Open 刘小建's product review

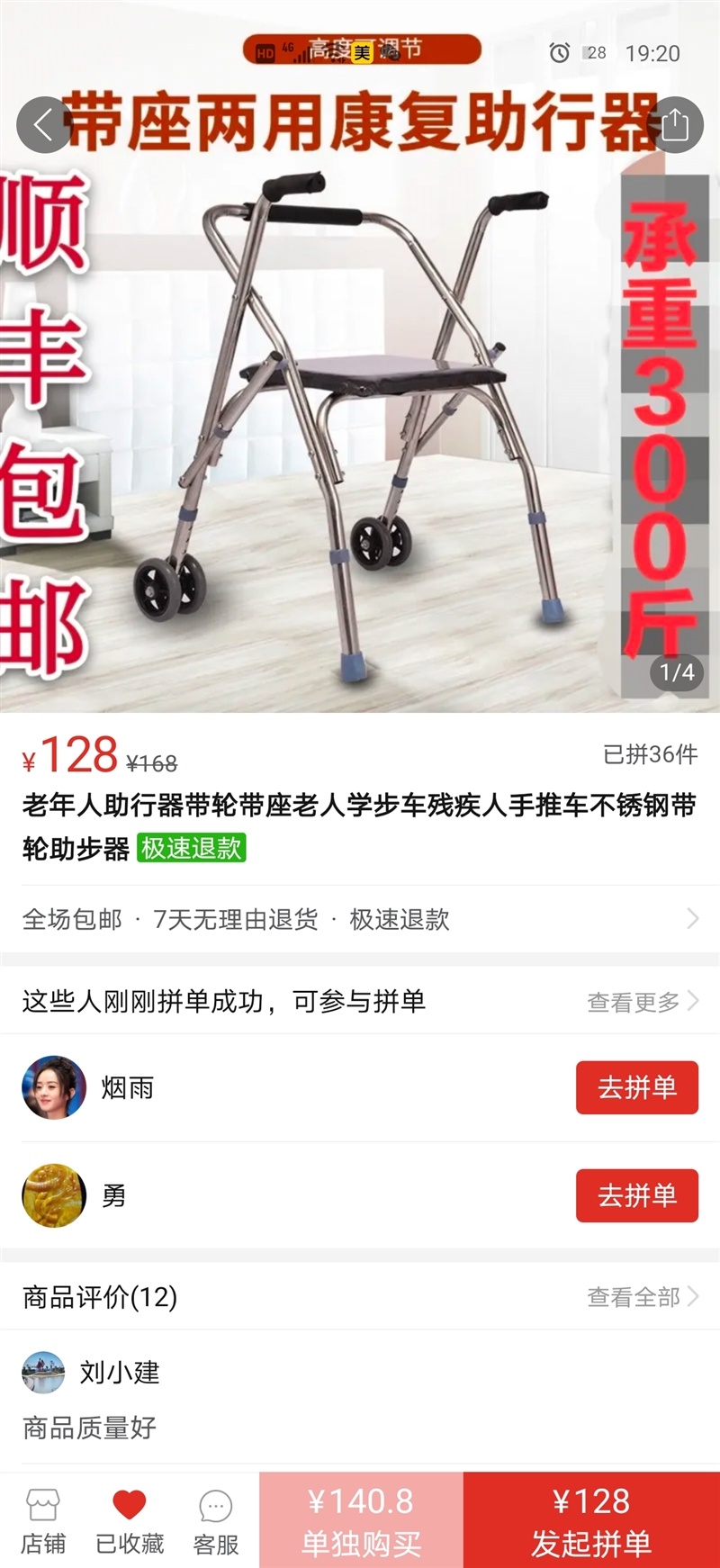360,1400
